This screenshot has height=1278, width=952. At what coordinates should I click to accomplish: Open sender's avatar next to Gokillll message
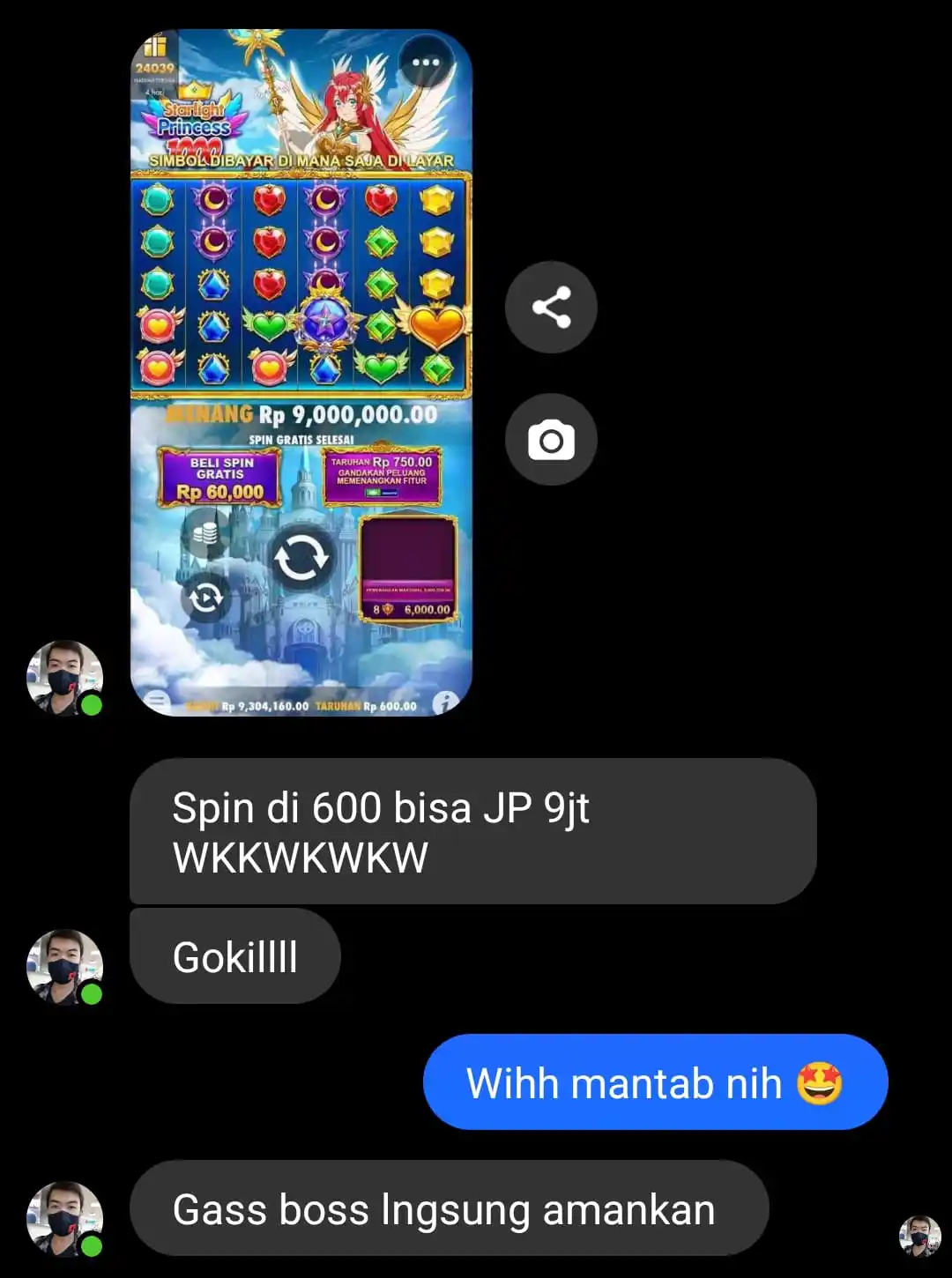tap(64, 967)
